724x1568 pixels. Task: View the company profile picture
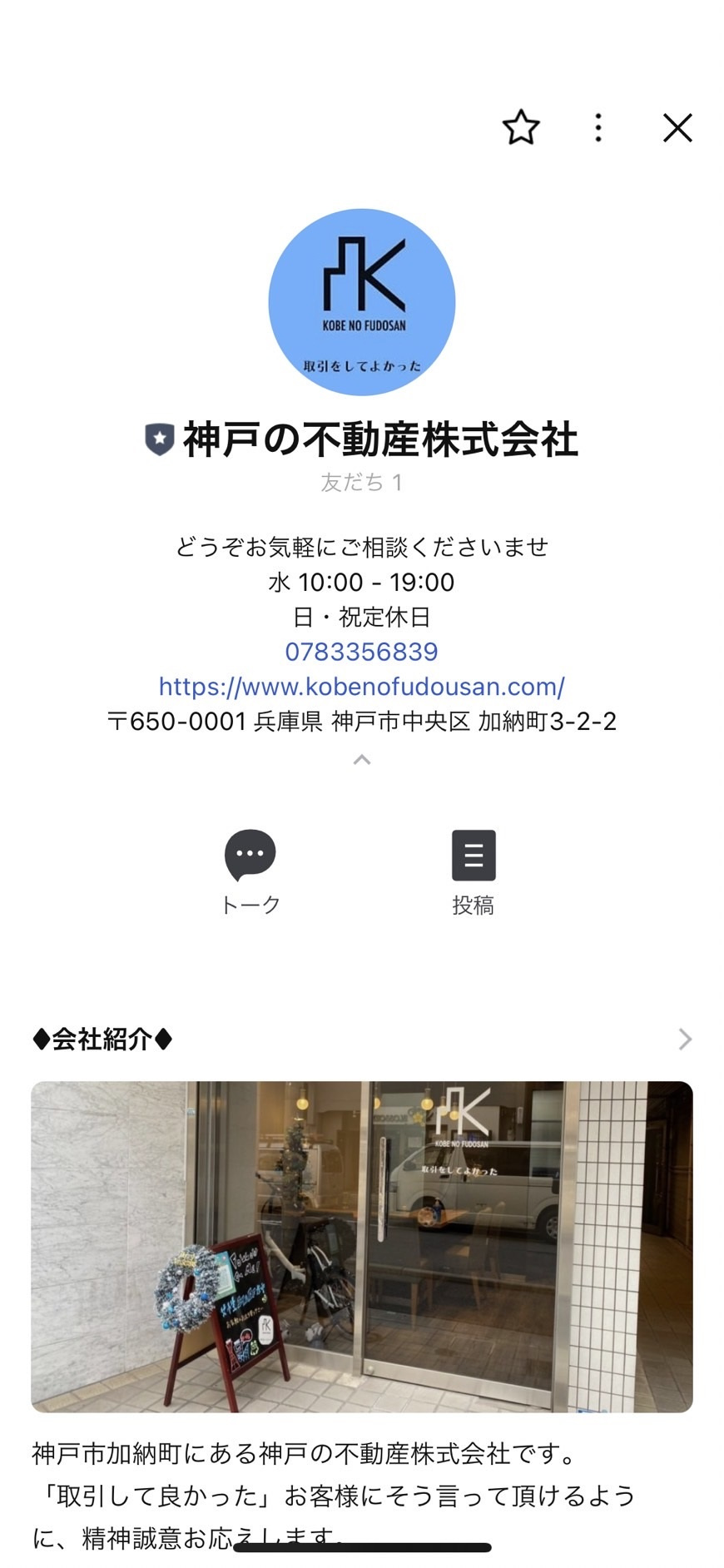(361, 302)
